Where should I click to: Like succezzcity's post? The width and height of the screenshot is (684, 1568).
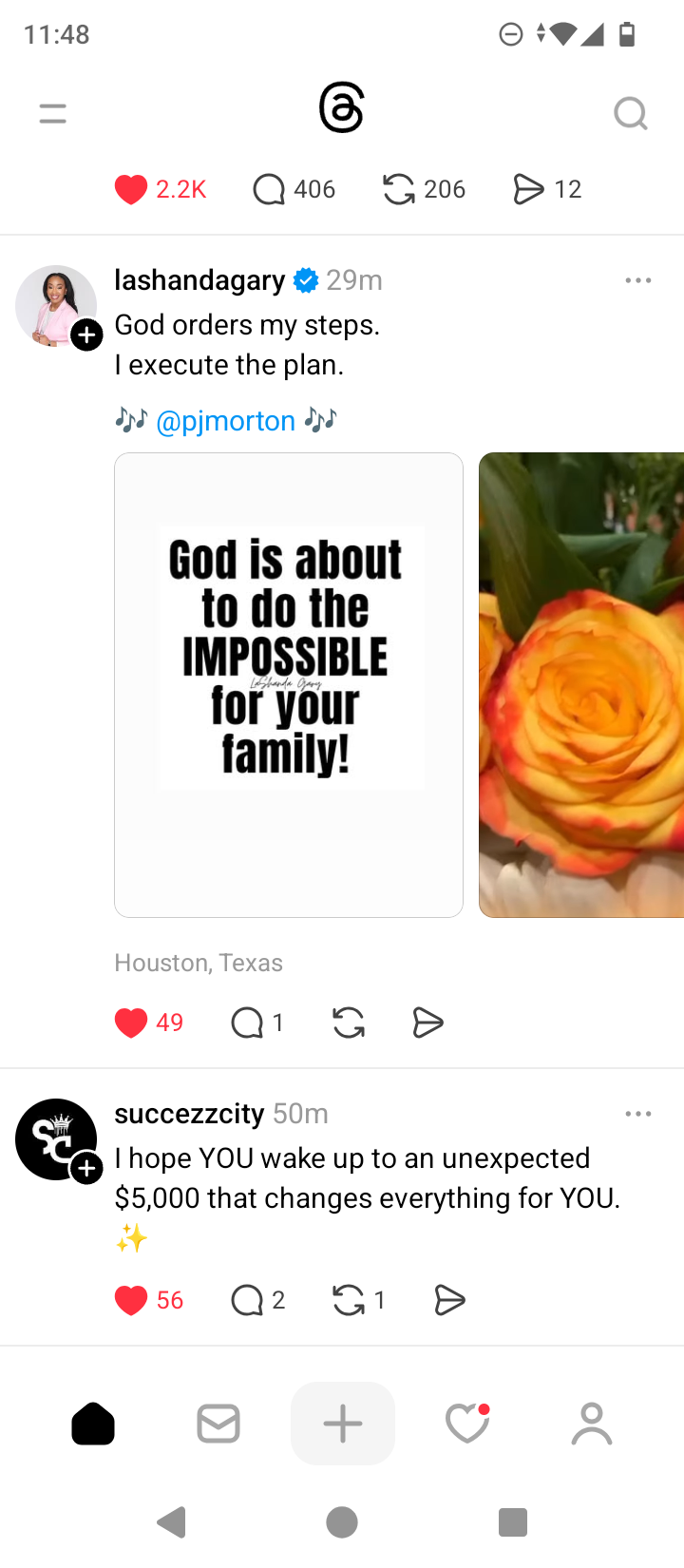(131, 1300)
